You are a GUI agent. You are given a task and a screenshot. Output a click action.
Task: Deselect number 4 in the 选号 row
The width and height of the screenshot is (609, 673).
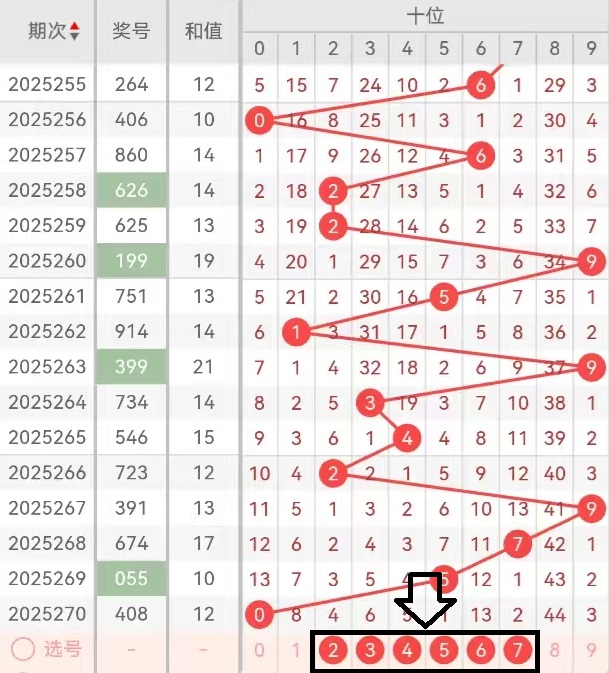(407, 650)
